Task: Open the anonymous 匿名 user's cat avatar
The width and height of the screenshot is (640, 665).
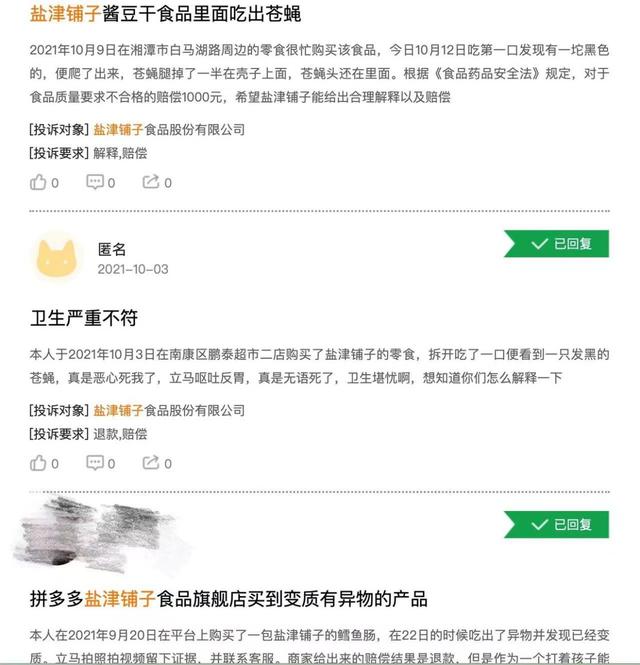Action: click(x=59, y=257)
